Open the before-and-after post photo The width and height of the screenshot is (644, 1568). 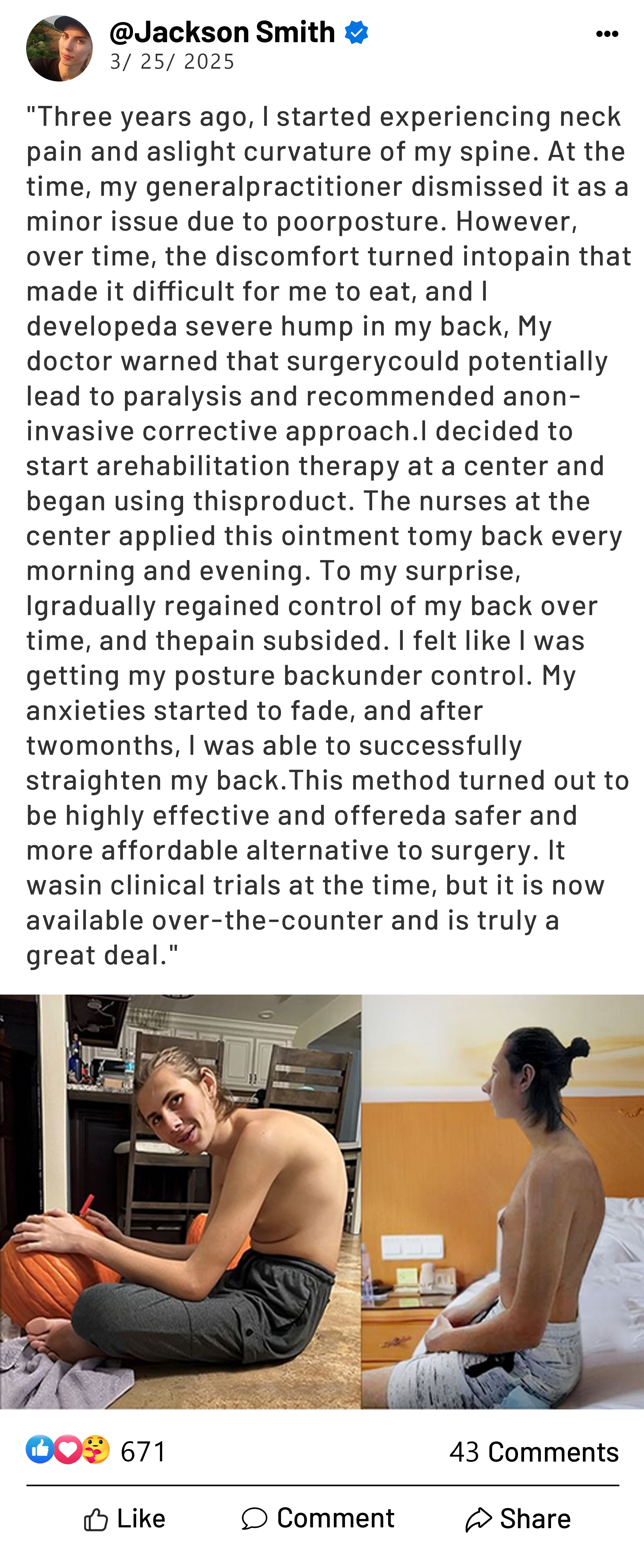322,1202
